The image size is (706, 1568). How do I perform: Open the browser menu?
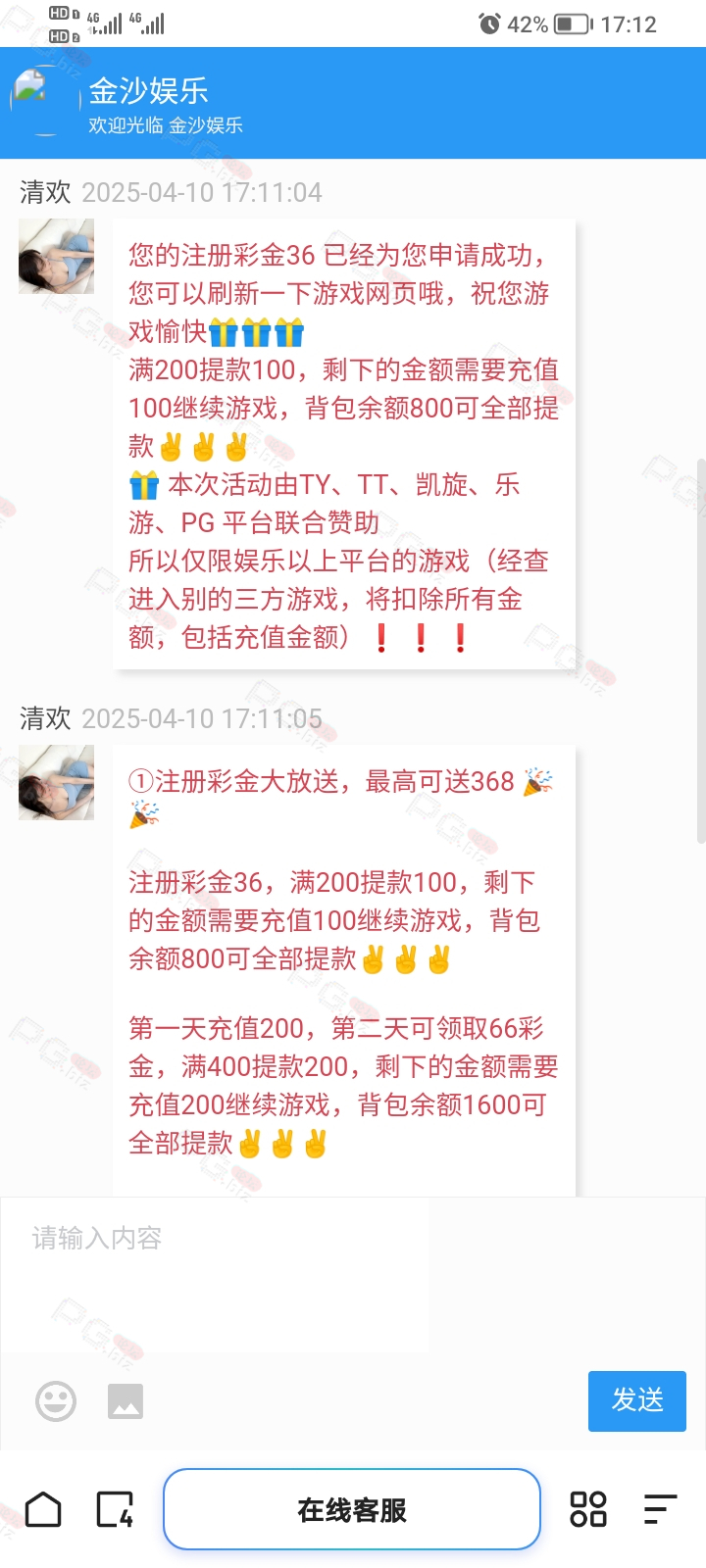pyautogui.click(x=661, y=1509)
